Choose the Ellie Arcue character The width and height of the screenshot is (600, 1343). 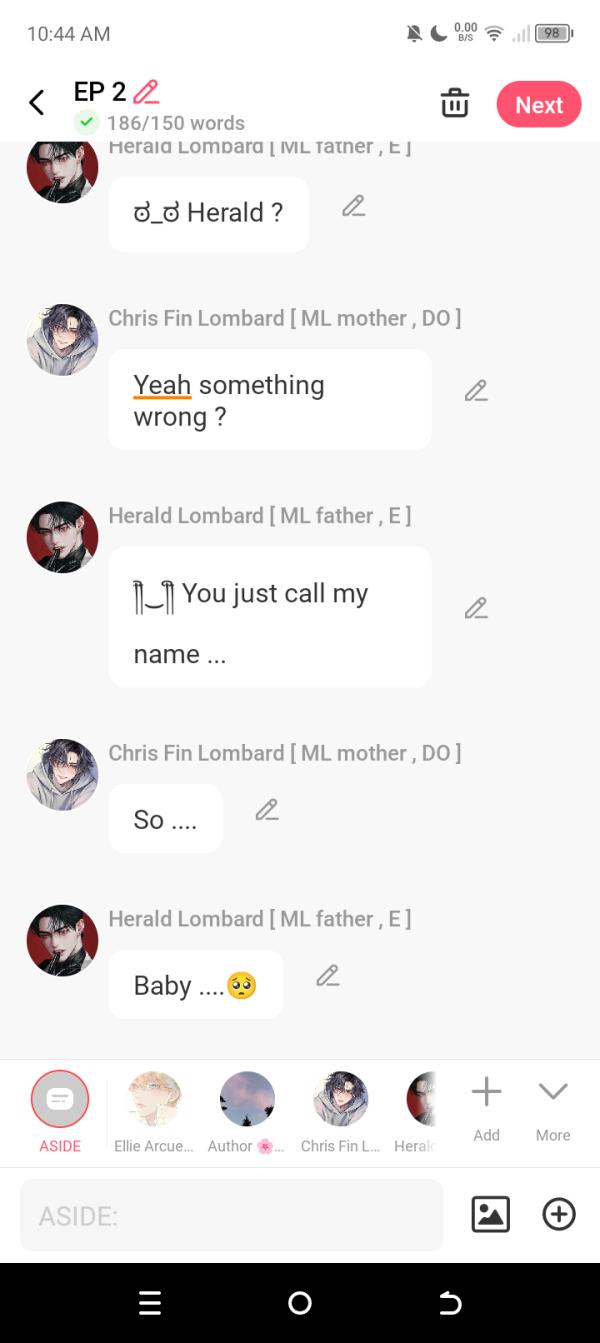pos(154,1100)
